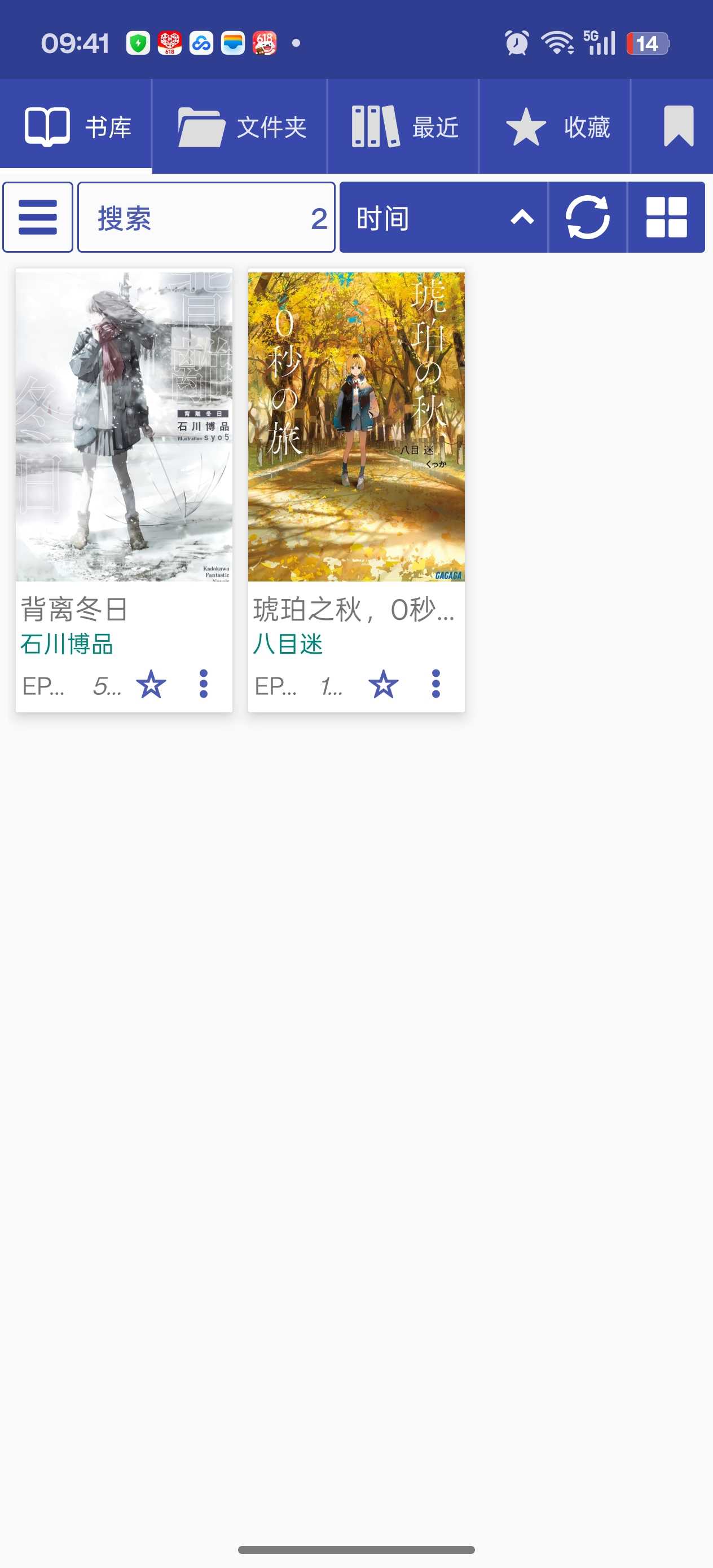713x1568 pixels.
Task: Go to the 收藏 favorites tab
Action: (x=554, y=126)
